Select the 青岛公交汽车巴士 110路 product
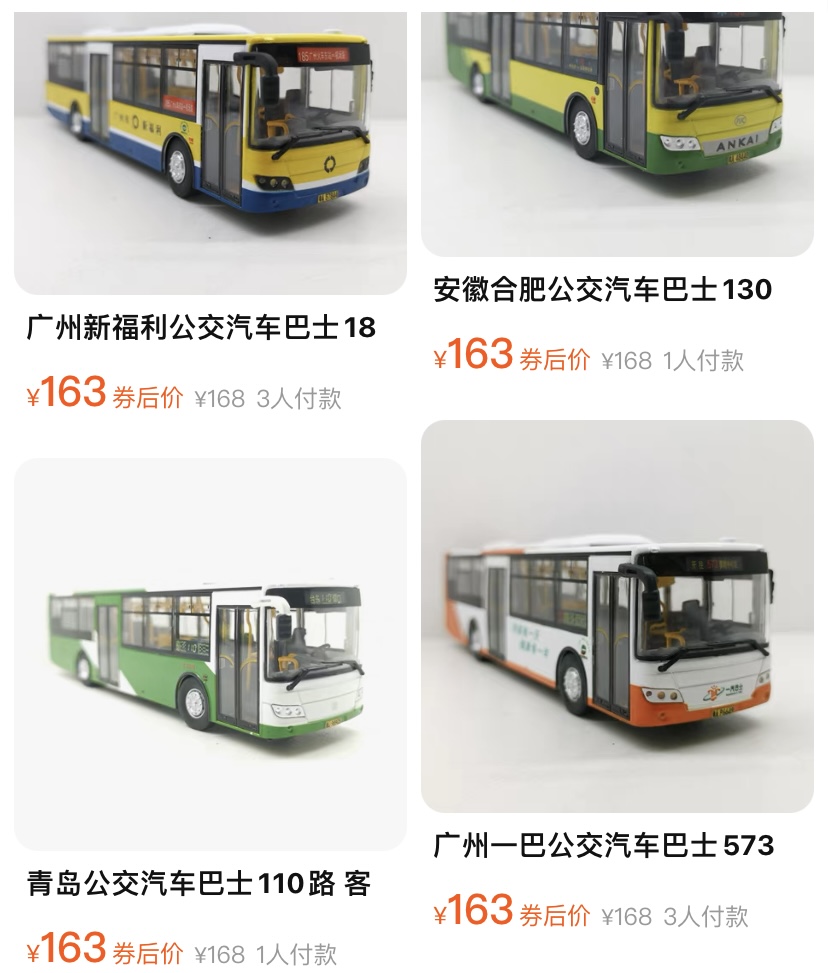The image size is (828, 973). click(210, 653)
